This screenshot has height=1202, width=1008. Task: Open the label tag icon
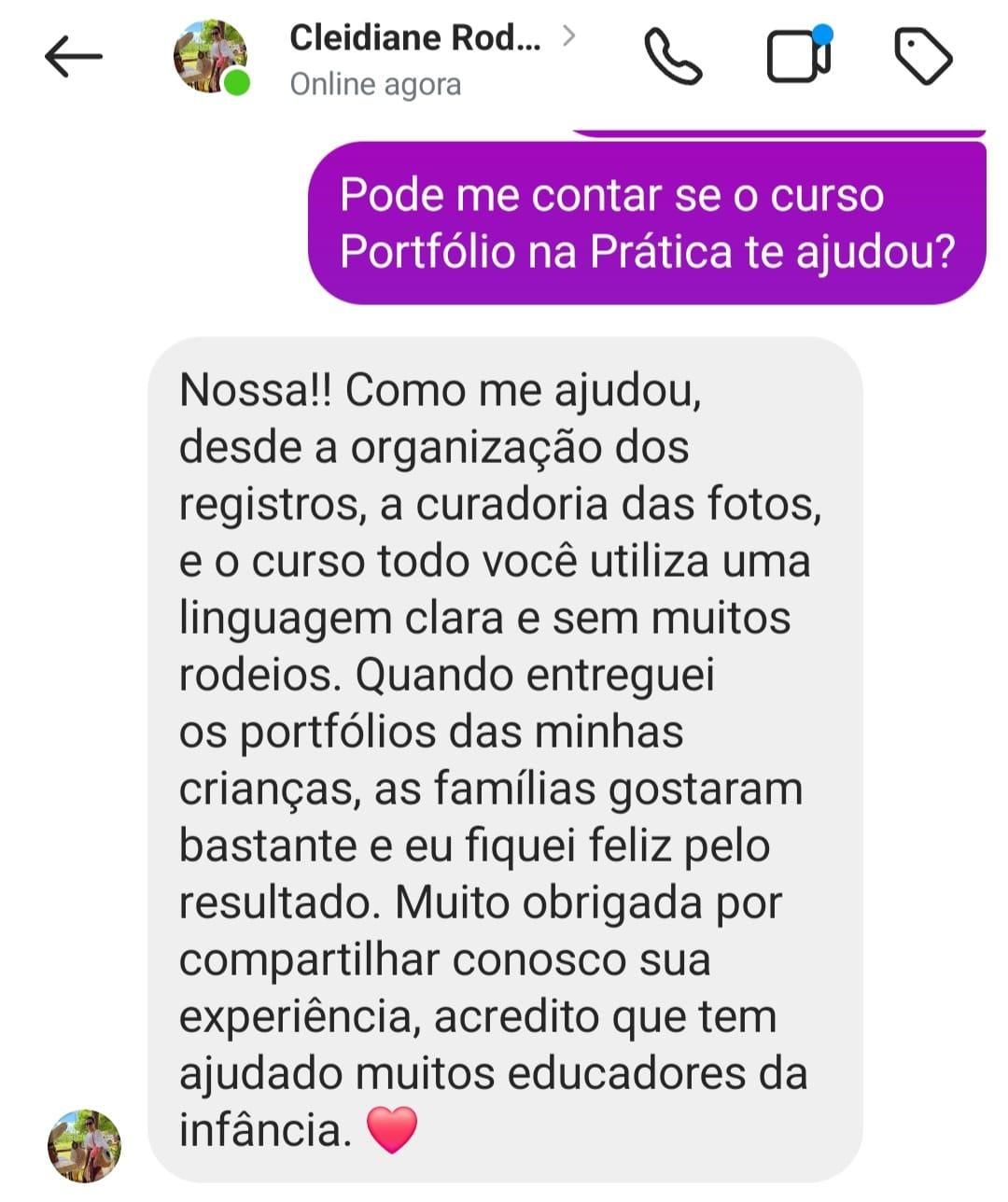tap(923, 57)
